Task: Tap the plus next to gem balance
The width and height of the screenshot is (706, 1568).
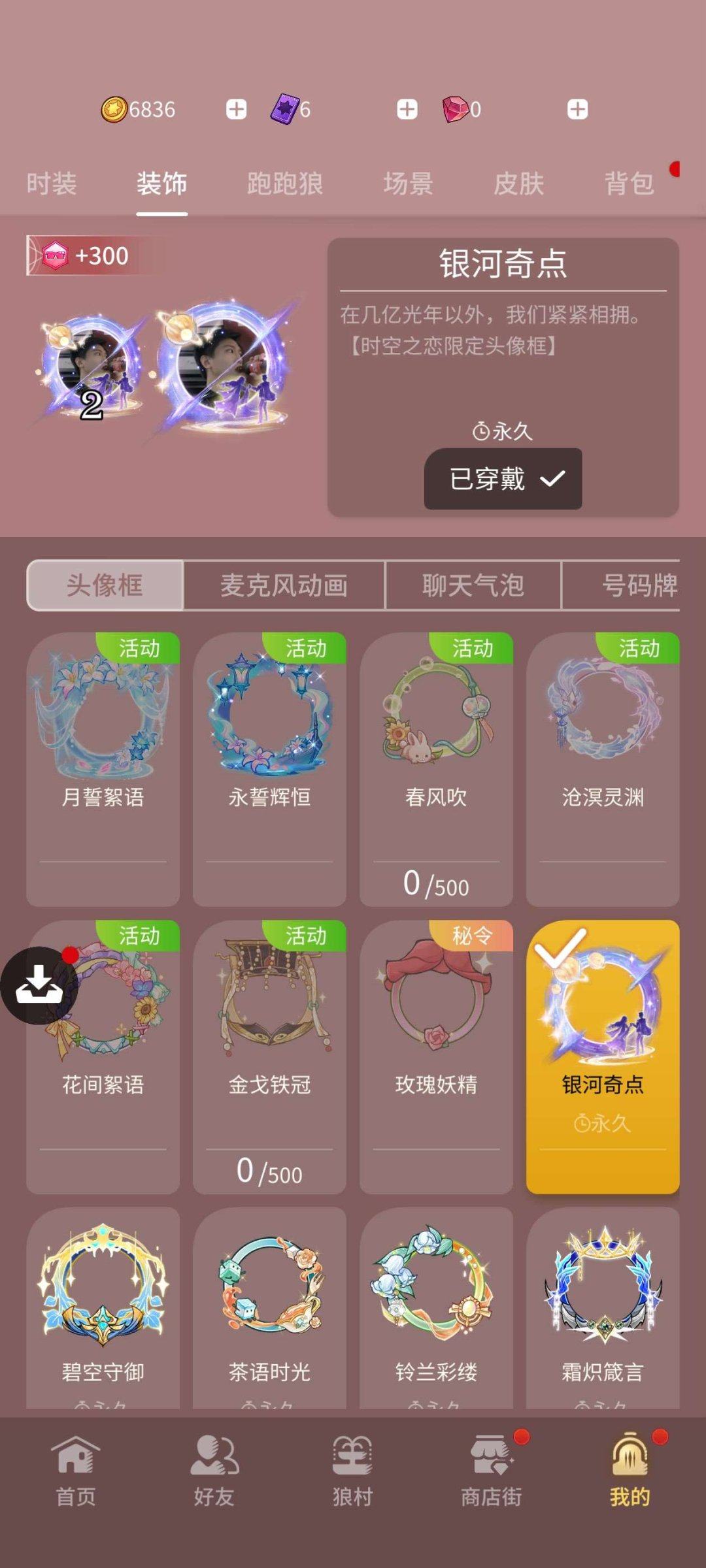Action: (x=577, y=108)
